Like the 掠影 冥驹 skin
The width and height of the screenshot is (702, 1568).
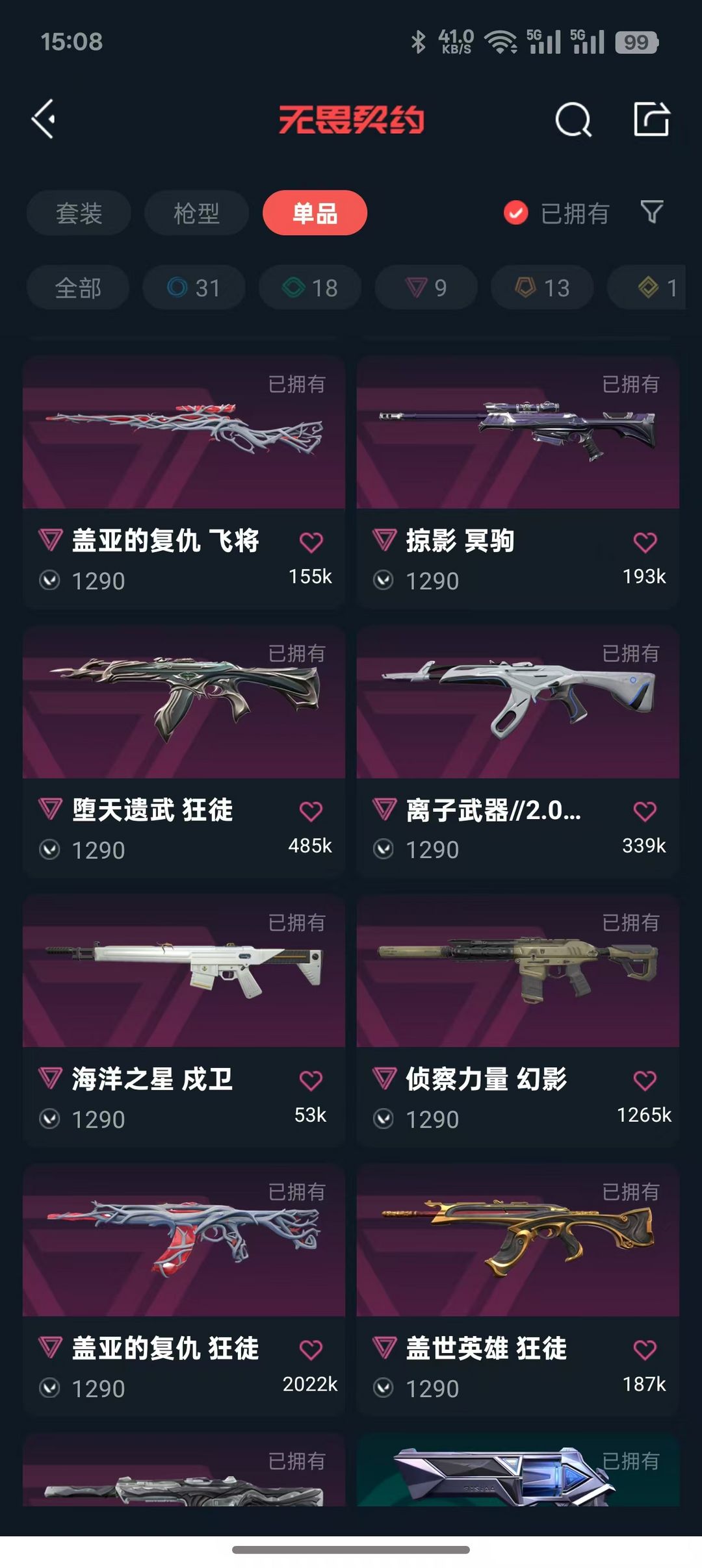pyautogui.click(x=645, y=542)
